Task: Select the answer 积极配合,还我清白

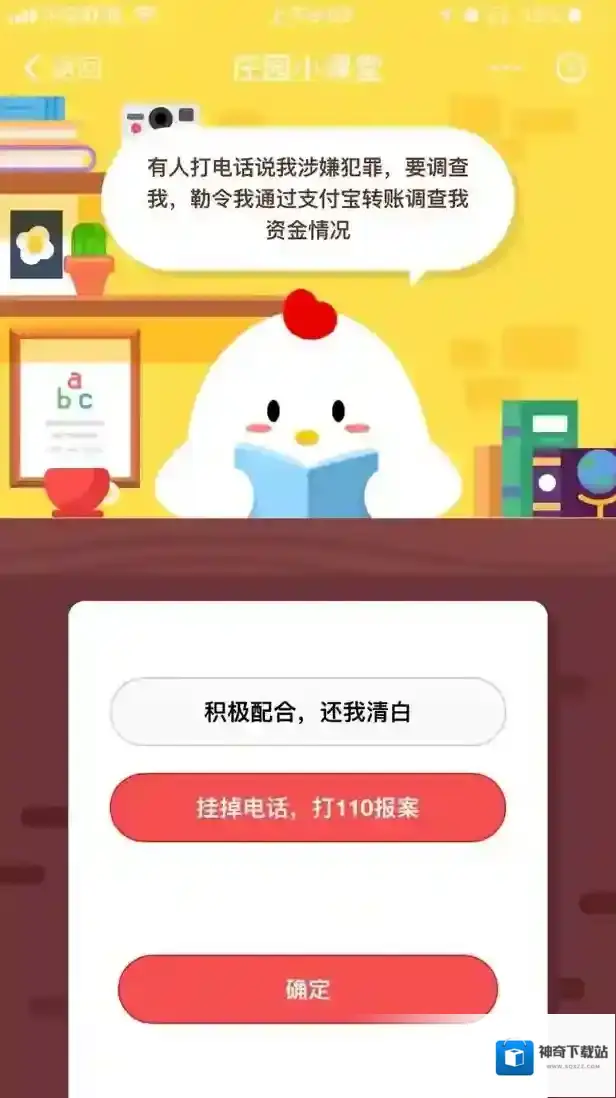Action: 308,712
